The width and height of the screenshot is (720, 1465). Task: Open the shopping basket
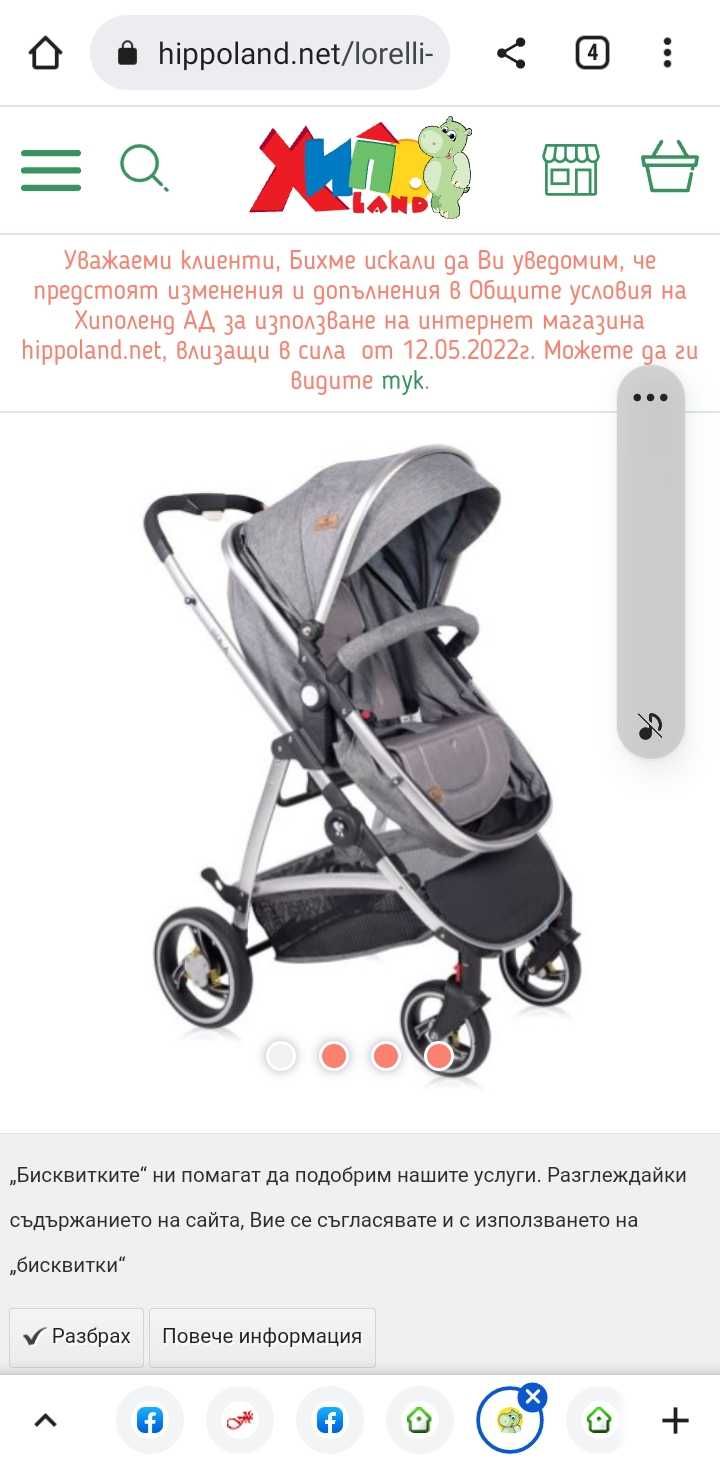coord(669,167)
